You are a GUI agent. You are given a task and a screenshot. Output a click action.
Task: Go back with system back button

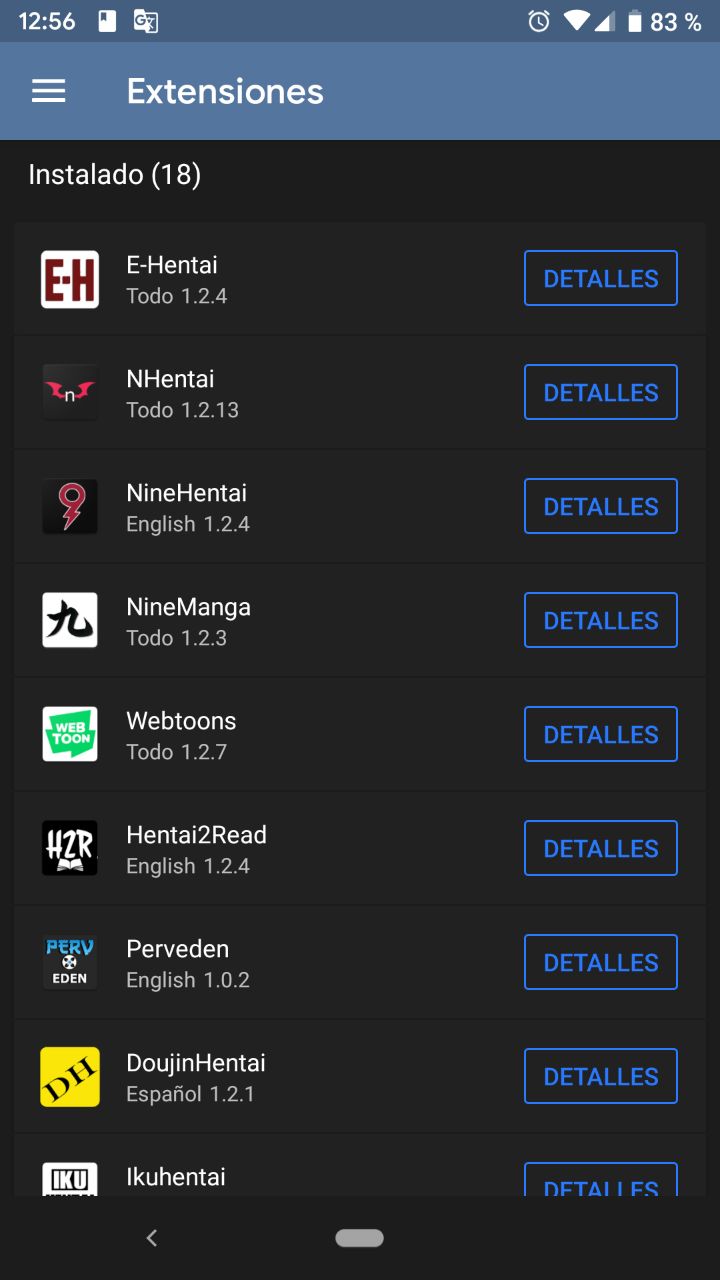coord(152,1238)
